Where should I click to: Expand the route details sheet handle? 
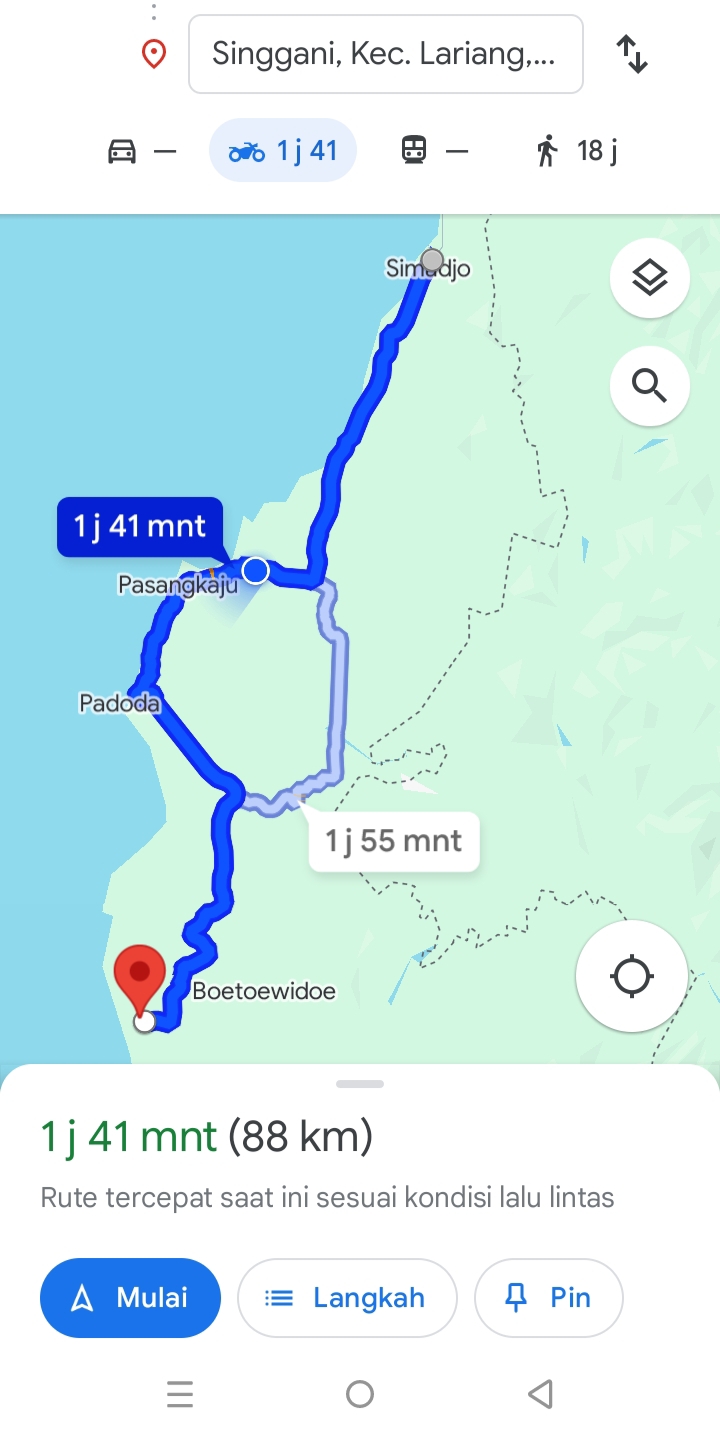click(x=360, y=1084)
